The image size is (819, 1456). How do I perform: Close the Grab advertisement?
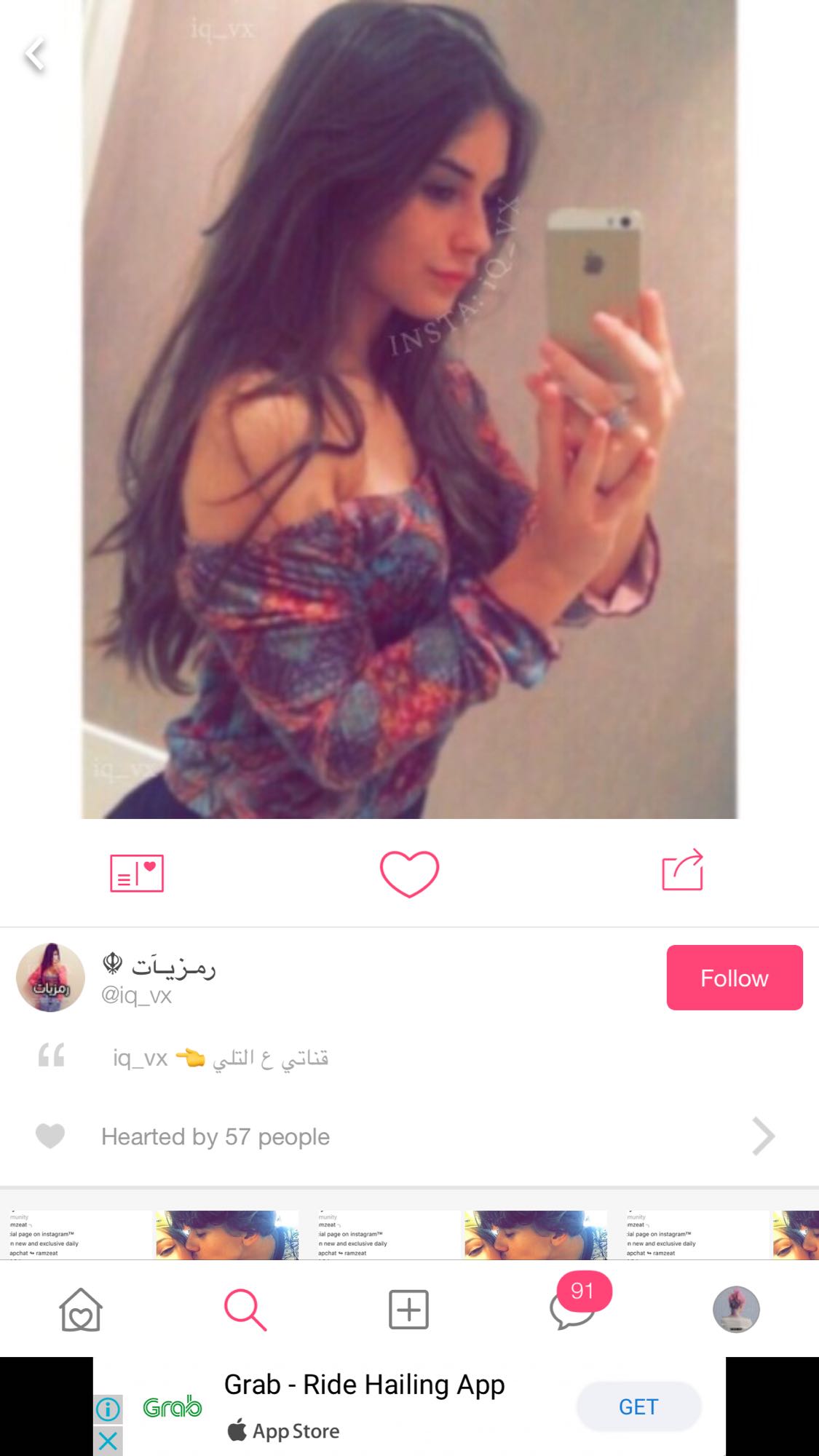point(108,1441)
